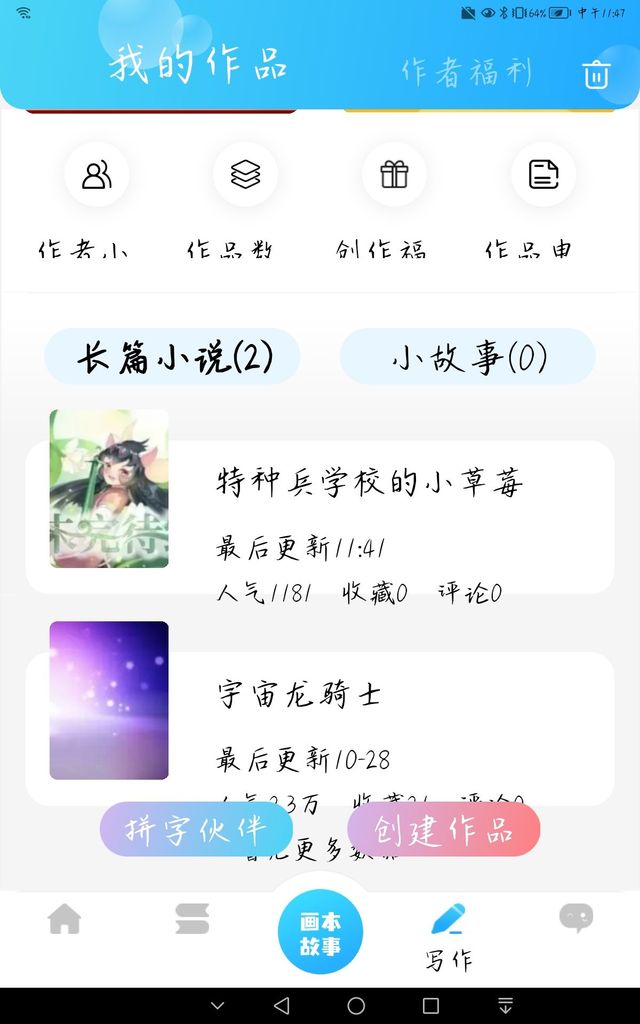Screen dimensions: 640x1024
Task: Show the 长篇小说(2) list
Action: [x=173, y=357]
